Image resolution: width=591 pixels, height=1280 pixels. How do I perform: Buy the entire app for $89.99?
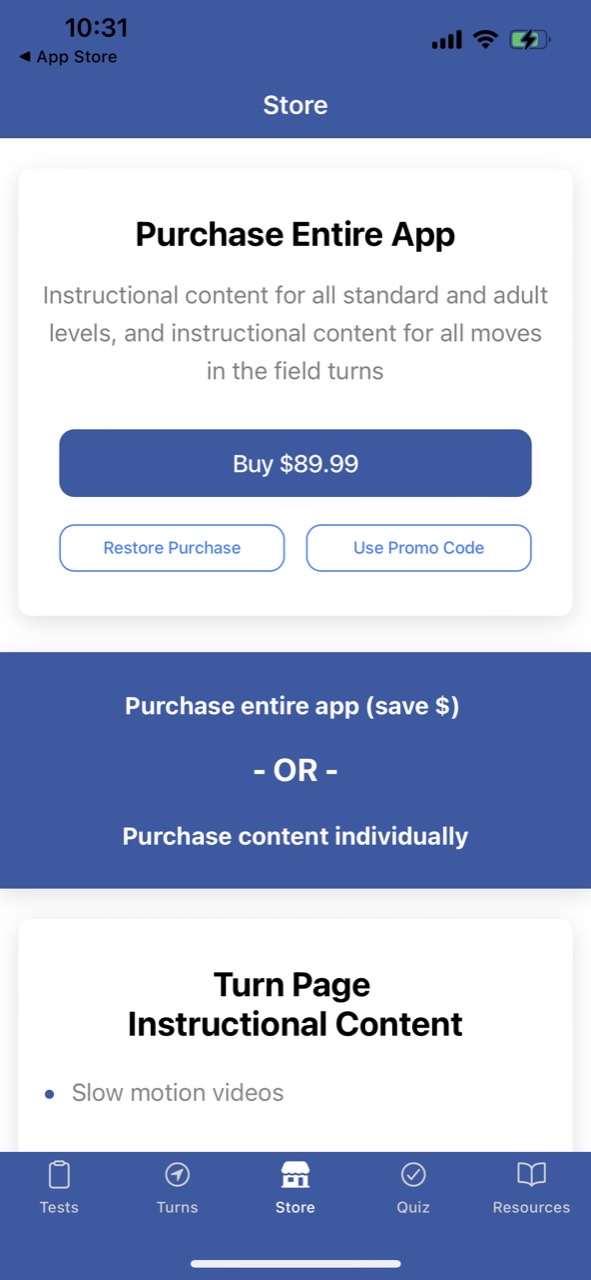coord(295,463)
